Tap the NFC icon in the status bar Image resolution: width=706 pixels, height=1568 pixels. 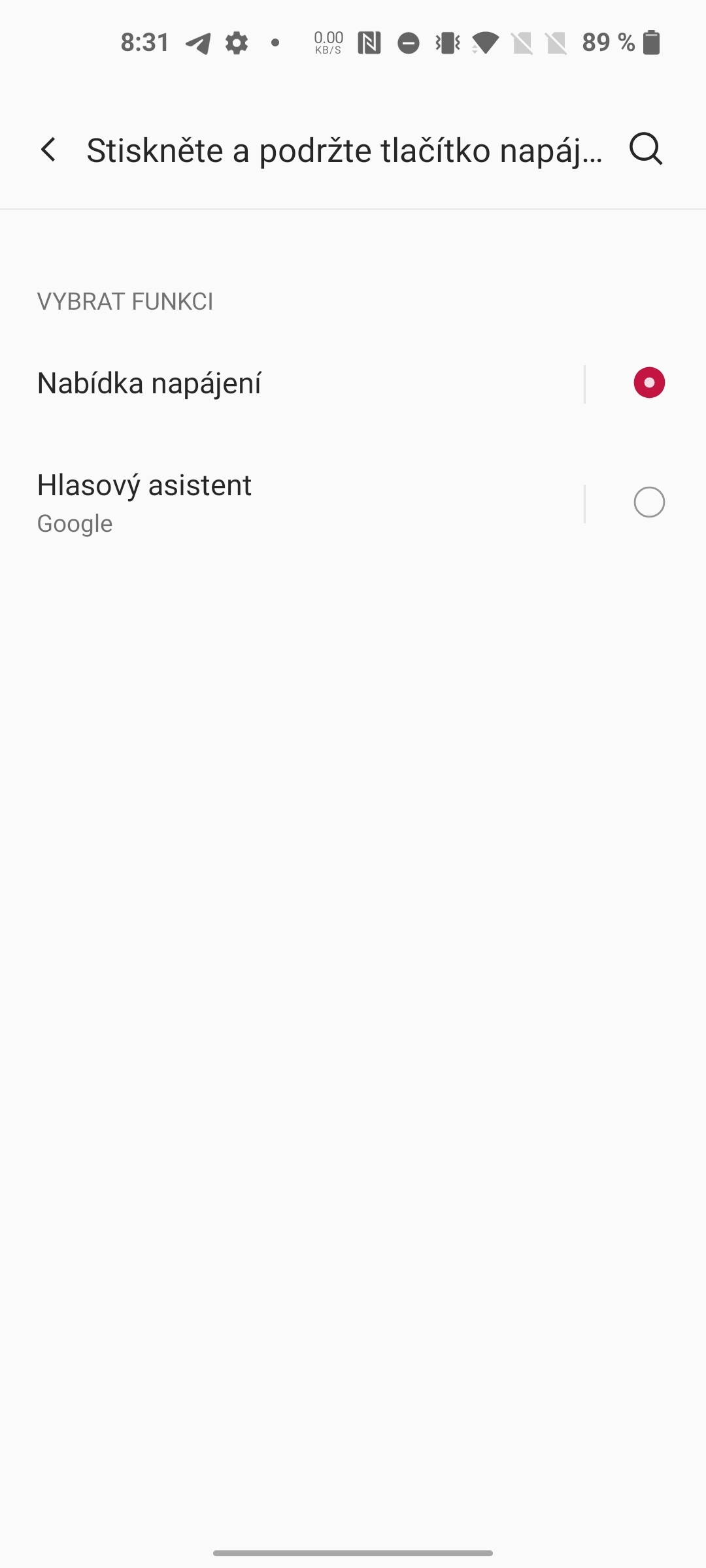coord(370,43)
